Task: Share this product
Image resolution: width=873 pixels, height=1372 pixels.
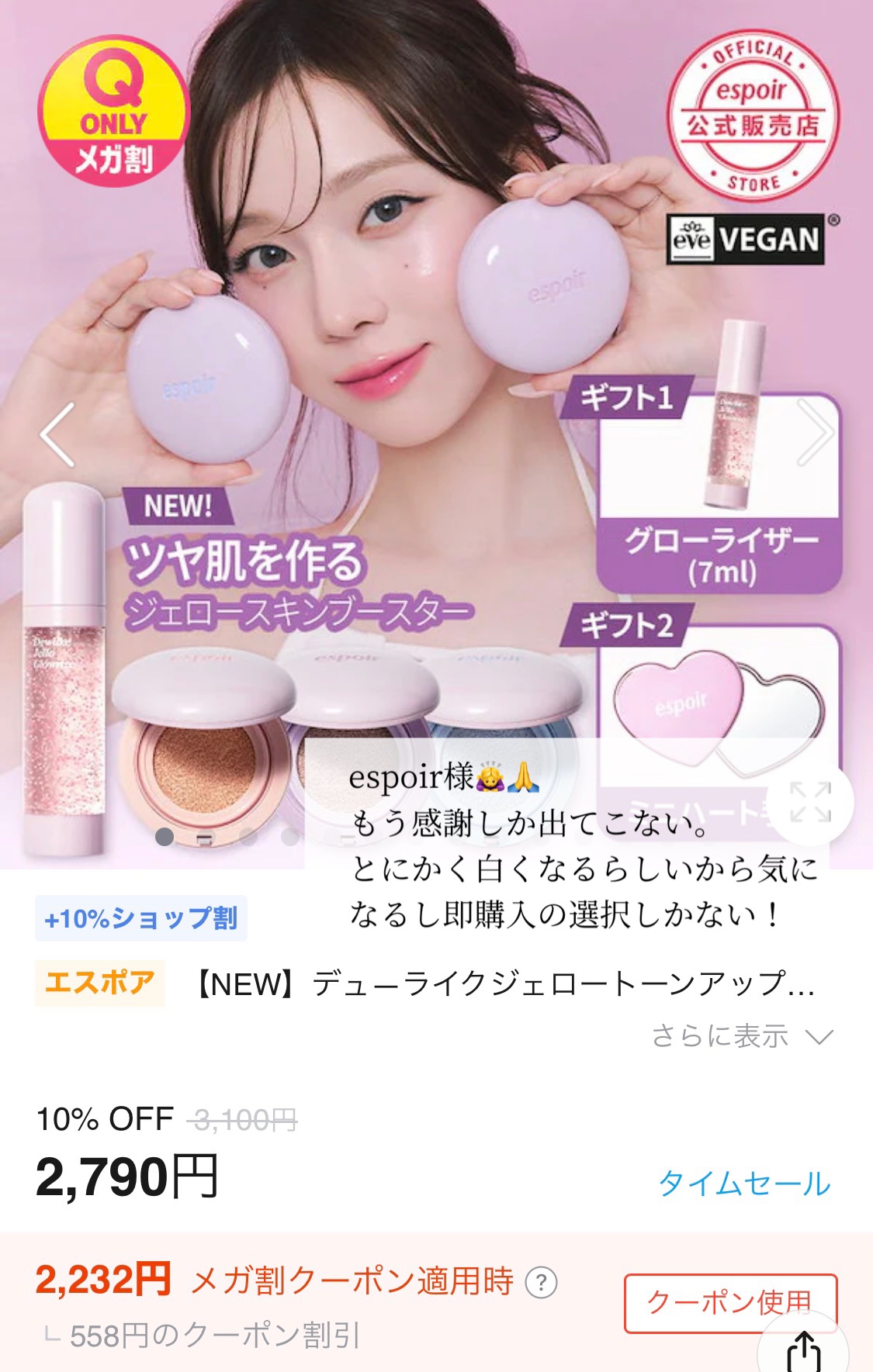Action: click(x=803, y=1350)
